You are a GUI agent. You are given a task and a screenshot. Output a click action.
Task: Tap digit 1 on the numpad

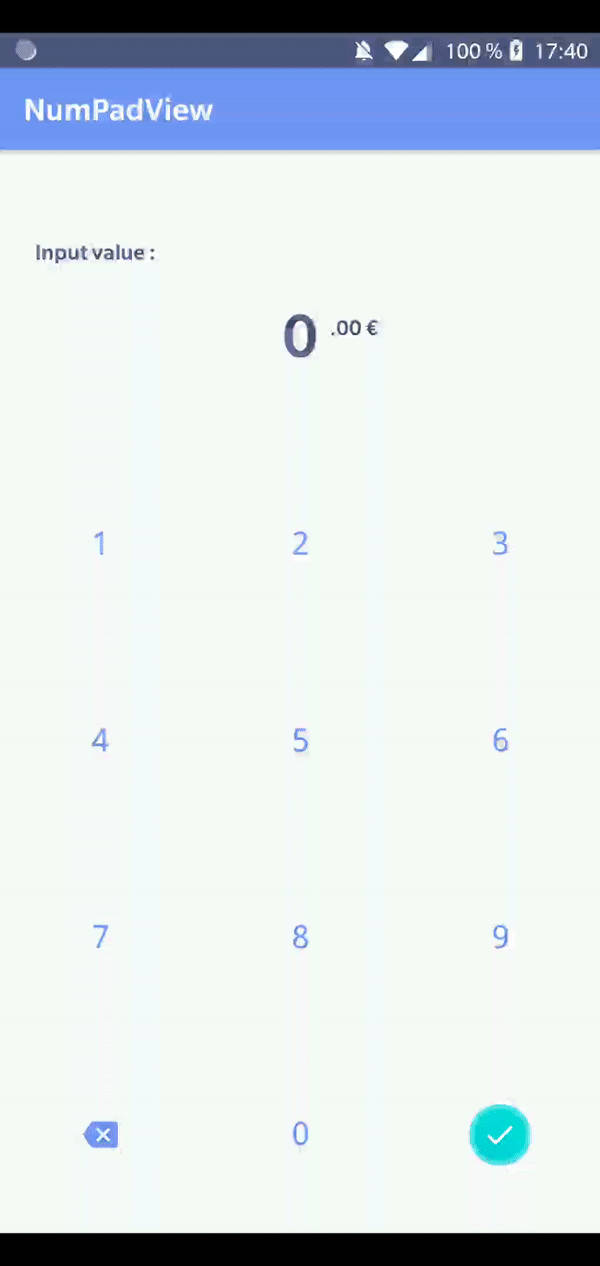point(100,543)
